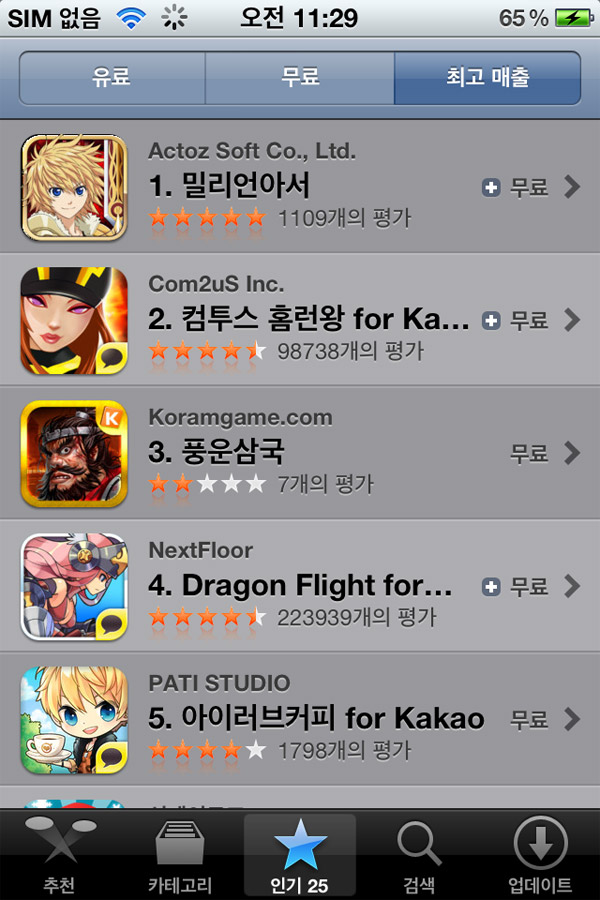
Task: Select the 최고 매출 segment
Action: (x=487, y=78)
